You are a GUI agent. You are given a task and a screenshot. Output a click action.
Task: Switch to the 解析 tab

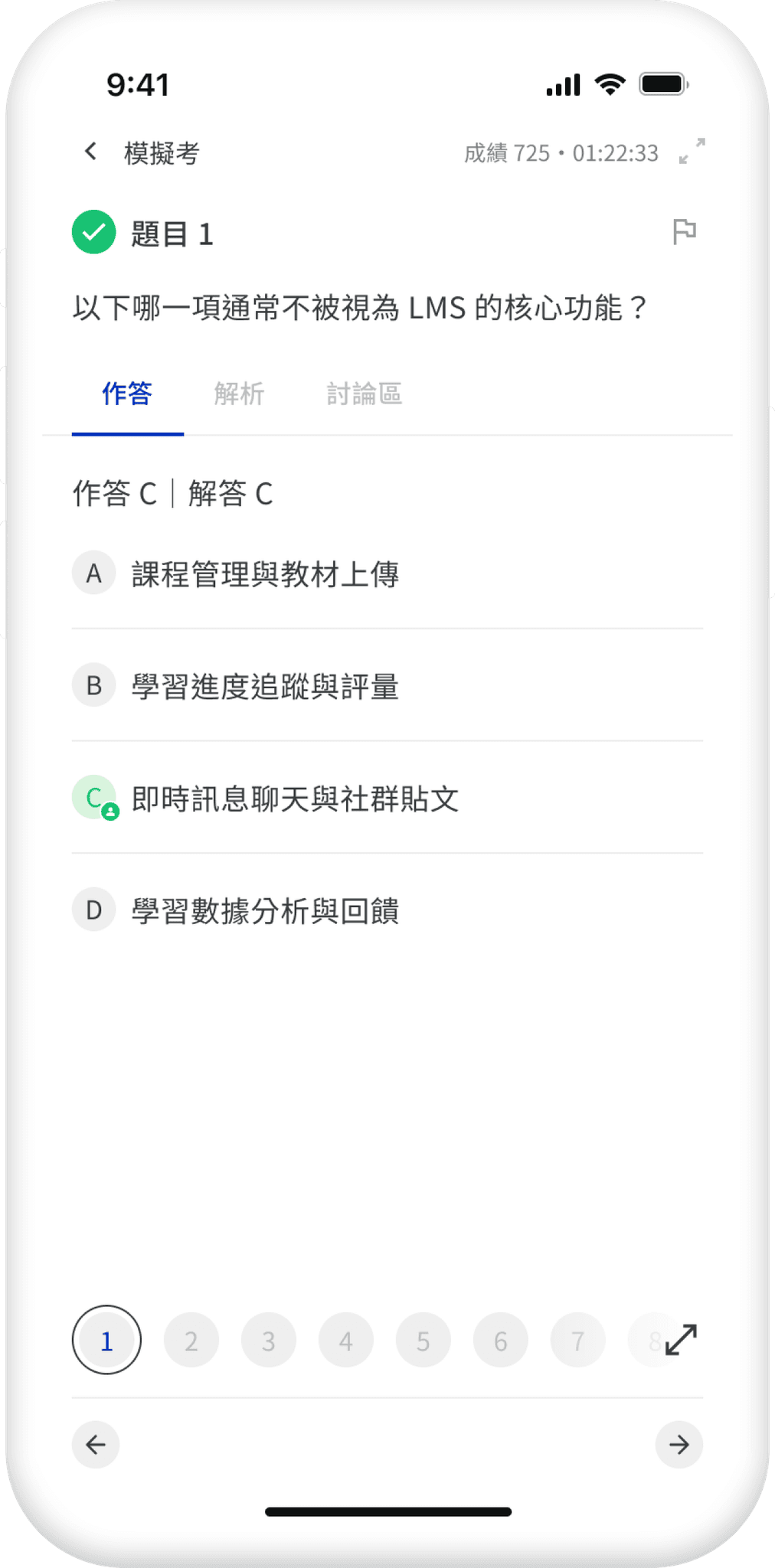point(239,394)
